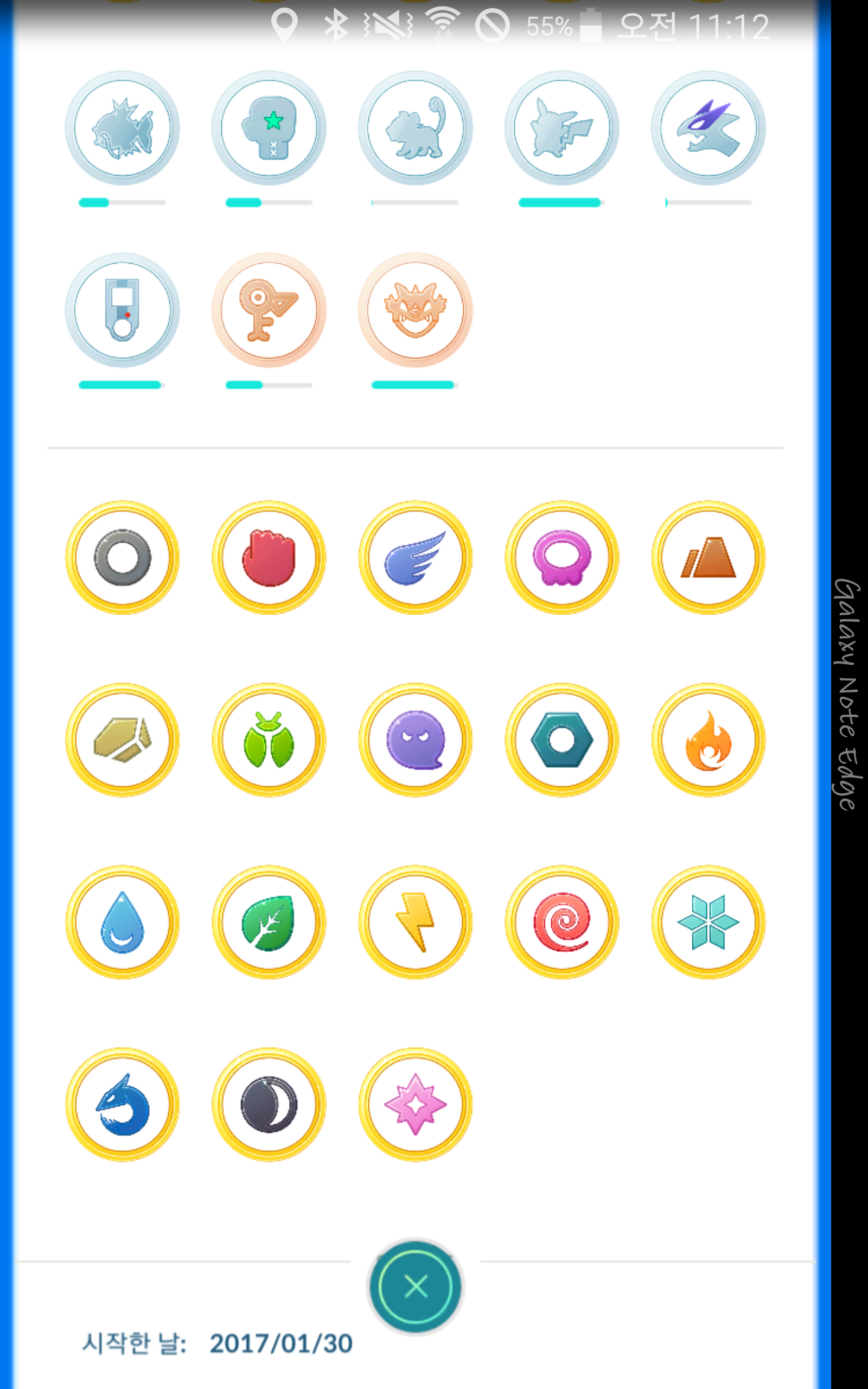View the bronze Unown key medal
This screenshot has height=1389, width=868.
coord(269,310)
